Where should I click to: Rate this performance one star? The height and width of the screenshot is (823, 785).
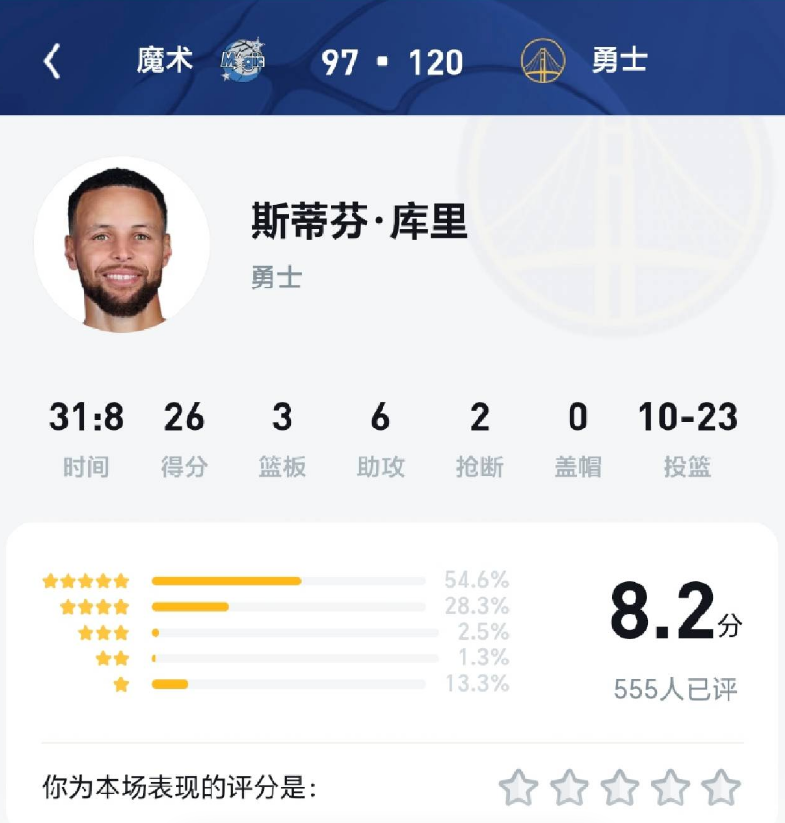(518, 788)
